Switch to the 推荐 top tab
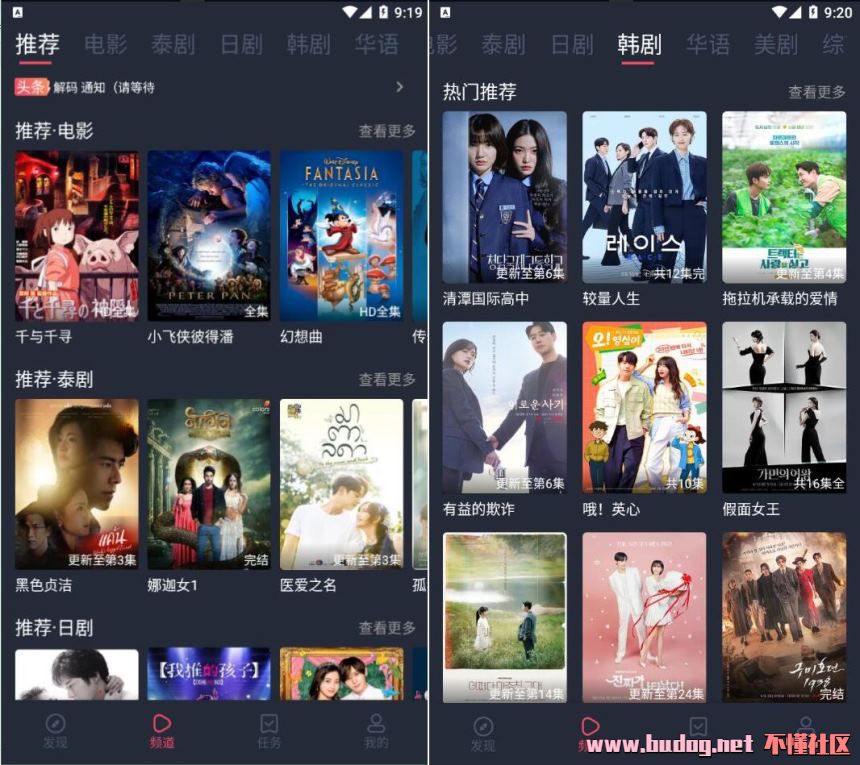860x765 pixels. [37, 44]
